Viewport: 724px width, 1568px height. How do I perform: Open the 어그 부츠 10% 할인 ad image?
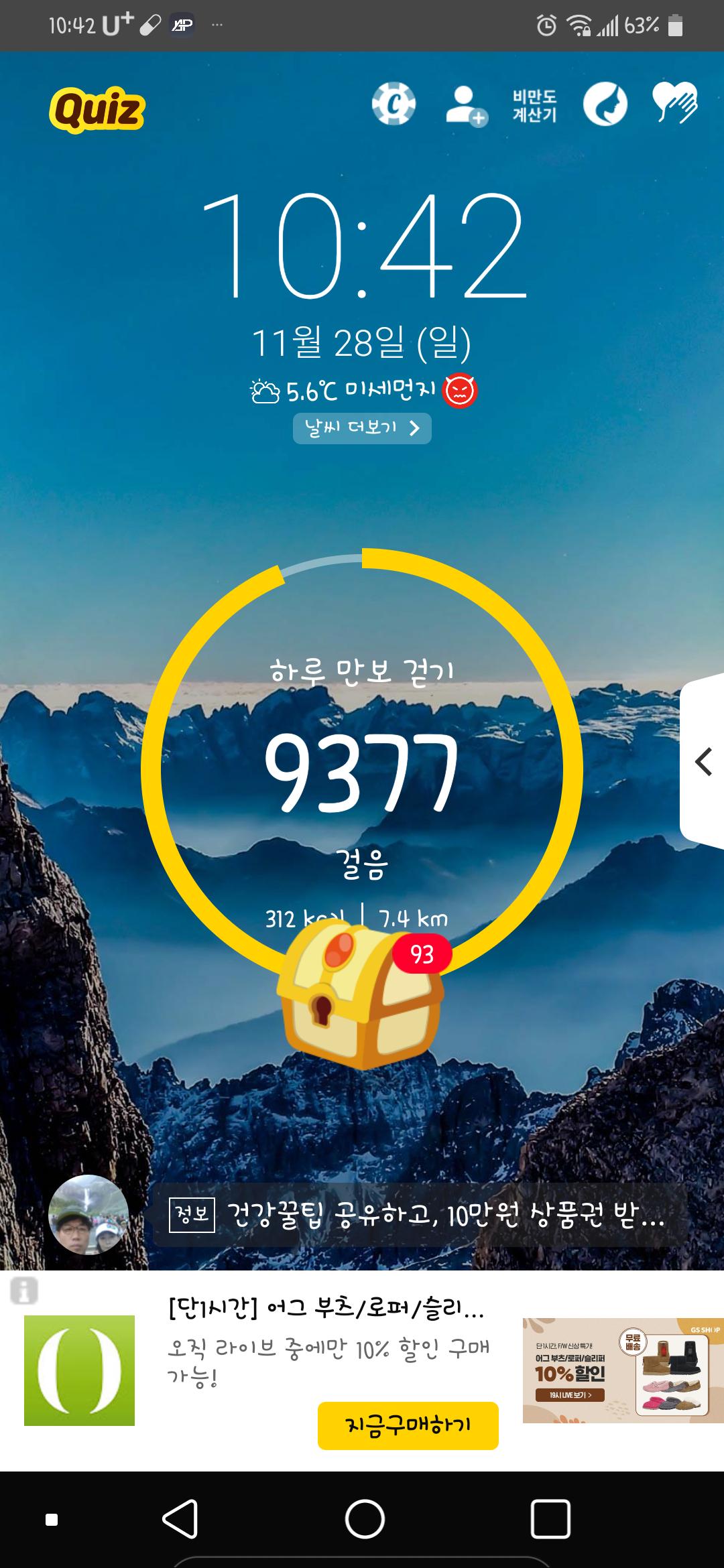(x=622, y=1370)
